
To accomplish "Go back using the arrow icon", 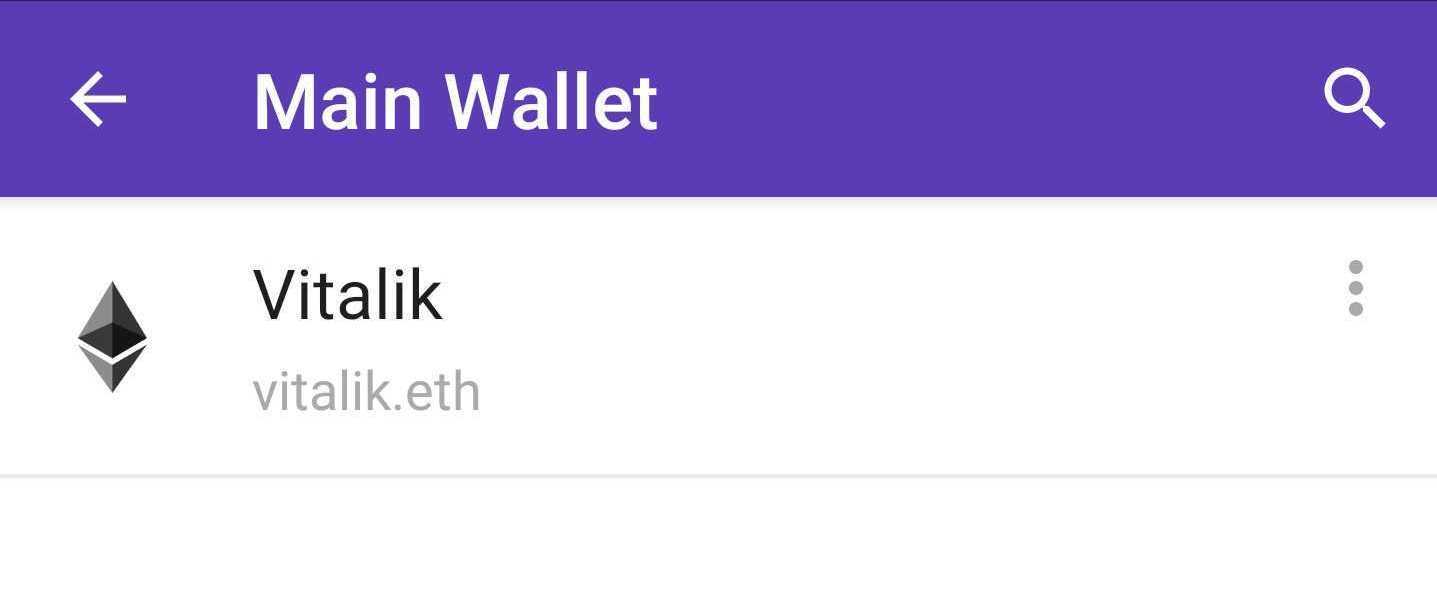I will 98,99.
